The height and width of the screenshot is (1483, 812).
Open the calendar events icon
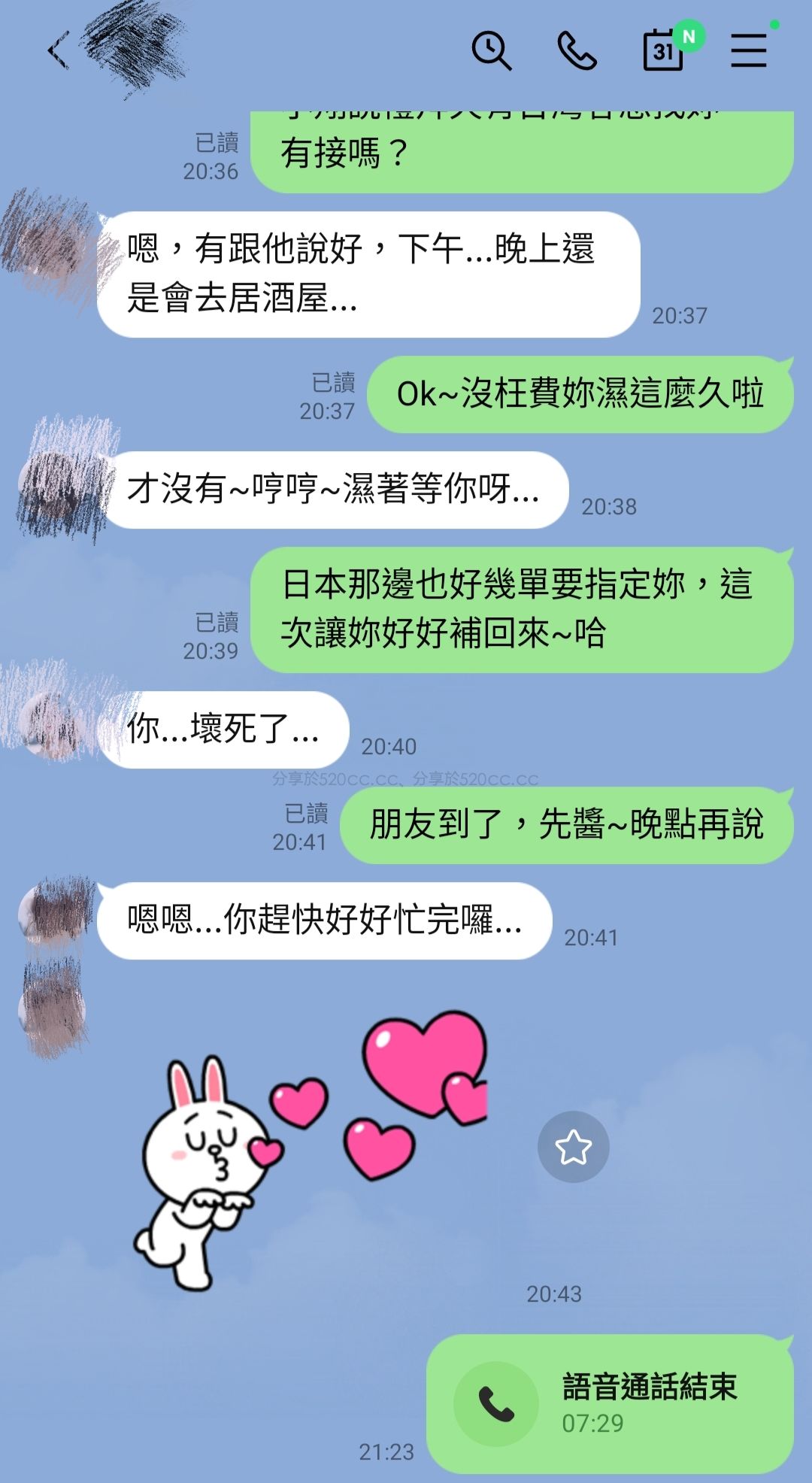click(x=664, y=51)
